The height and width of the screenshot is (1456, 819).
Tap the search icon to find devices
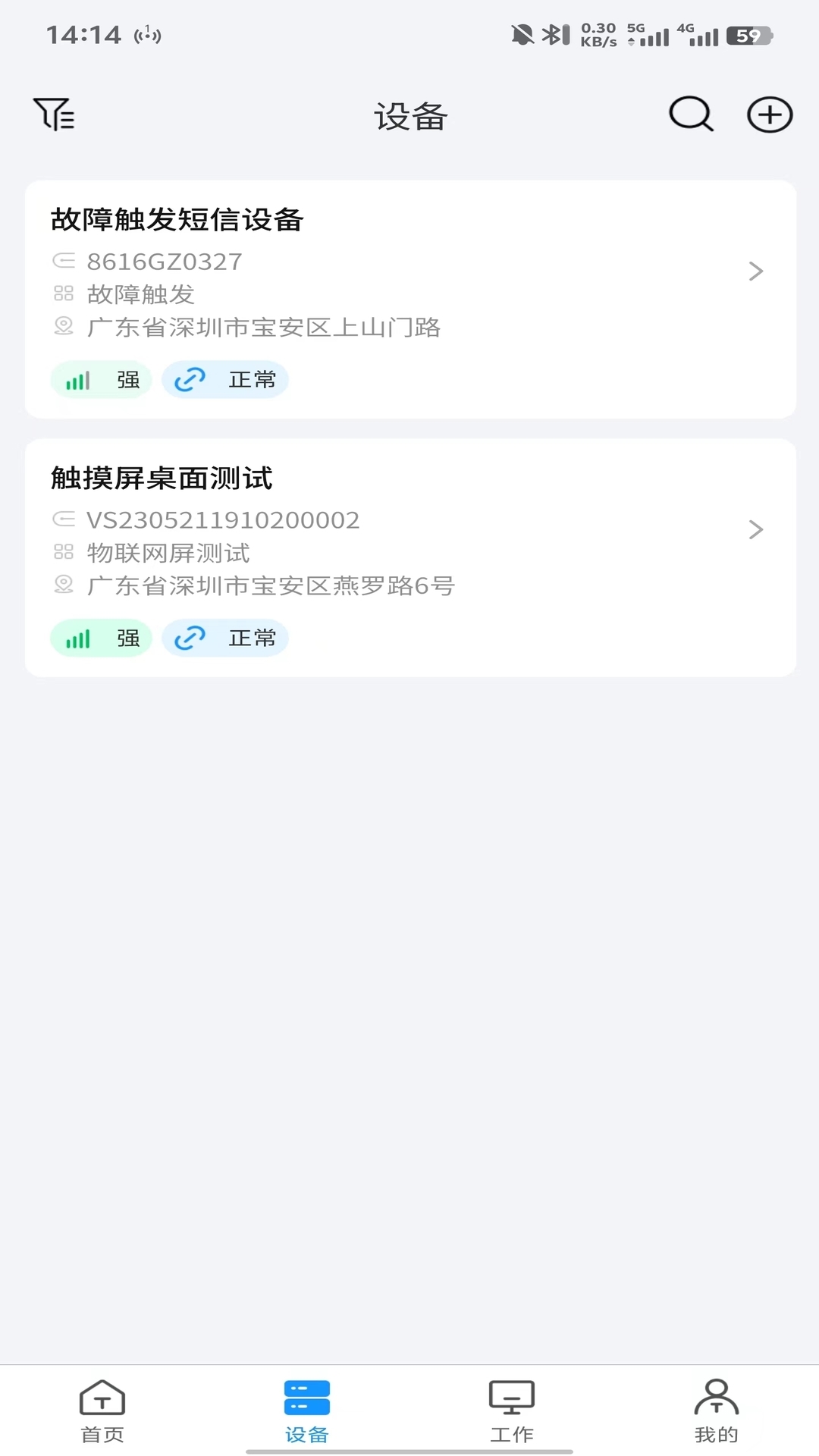(x=690, y=115)
